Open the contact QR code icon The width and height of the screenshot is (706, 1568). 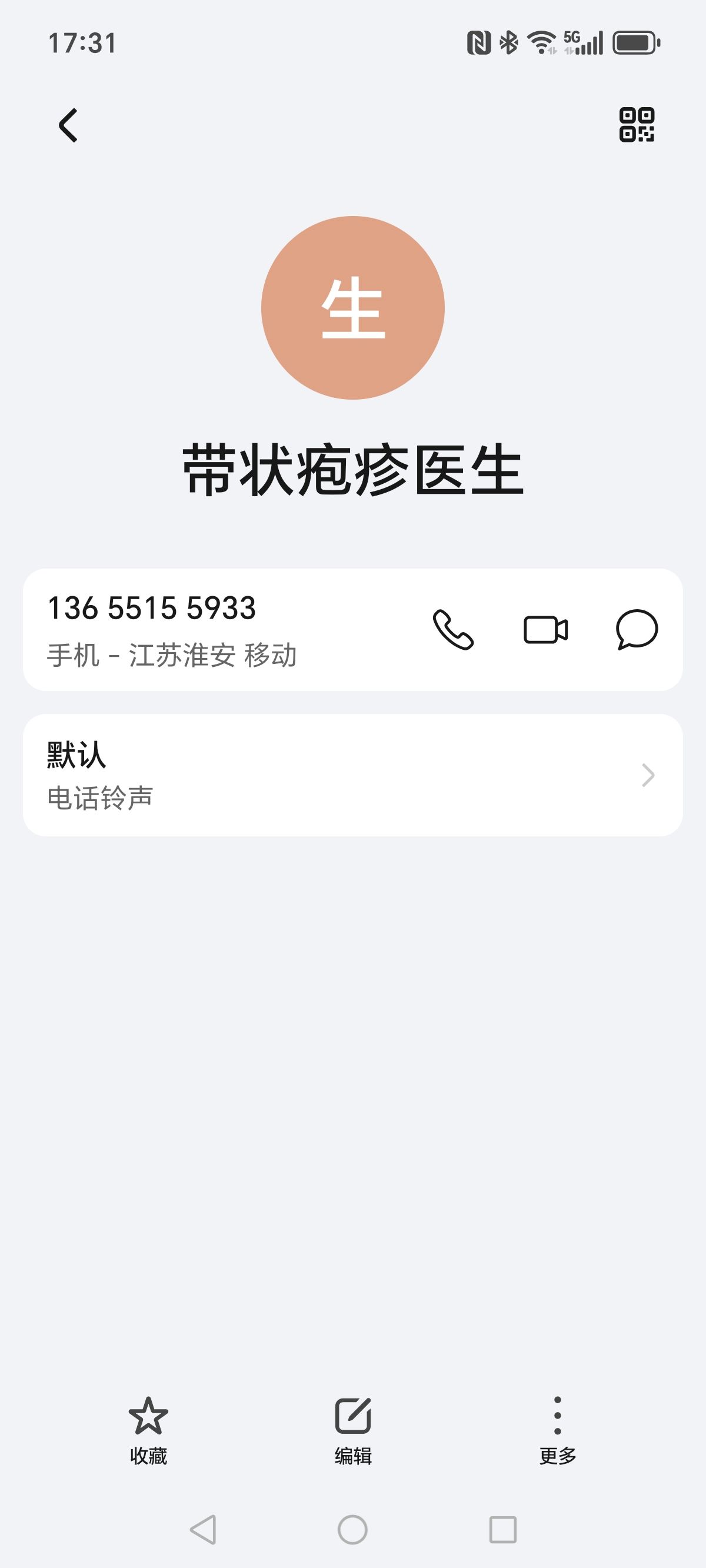click(x=637, y=125)
